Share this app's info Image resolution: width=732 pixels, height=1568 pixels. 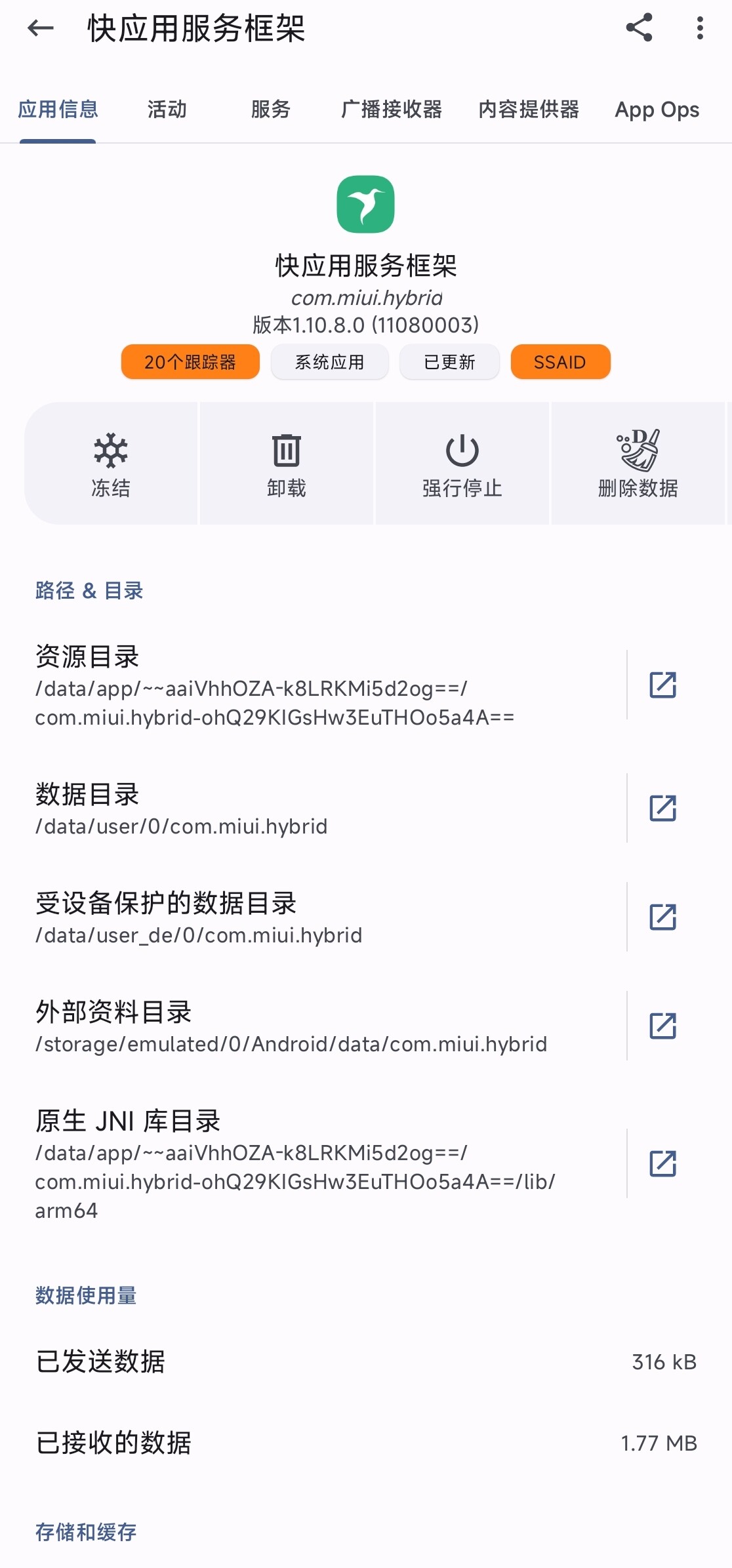pos(639,28)
